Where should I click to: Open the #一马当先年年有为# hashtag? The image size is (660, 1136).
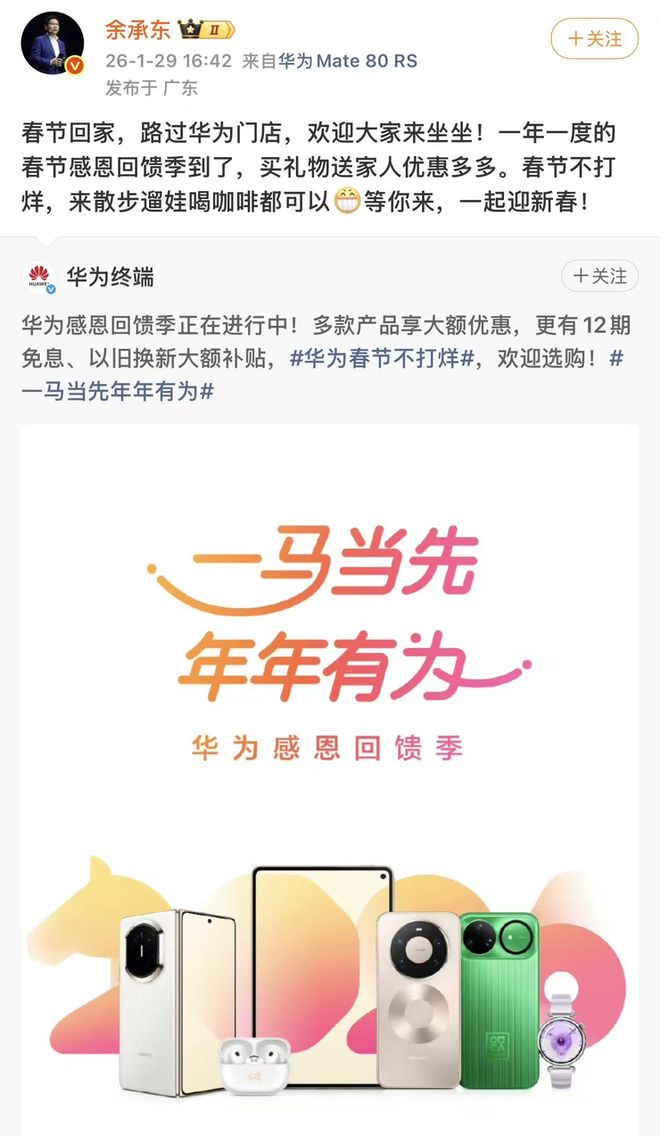click(118, 391)
